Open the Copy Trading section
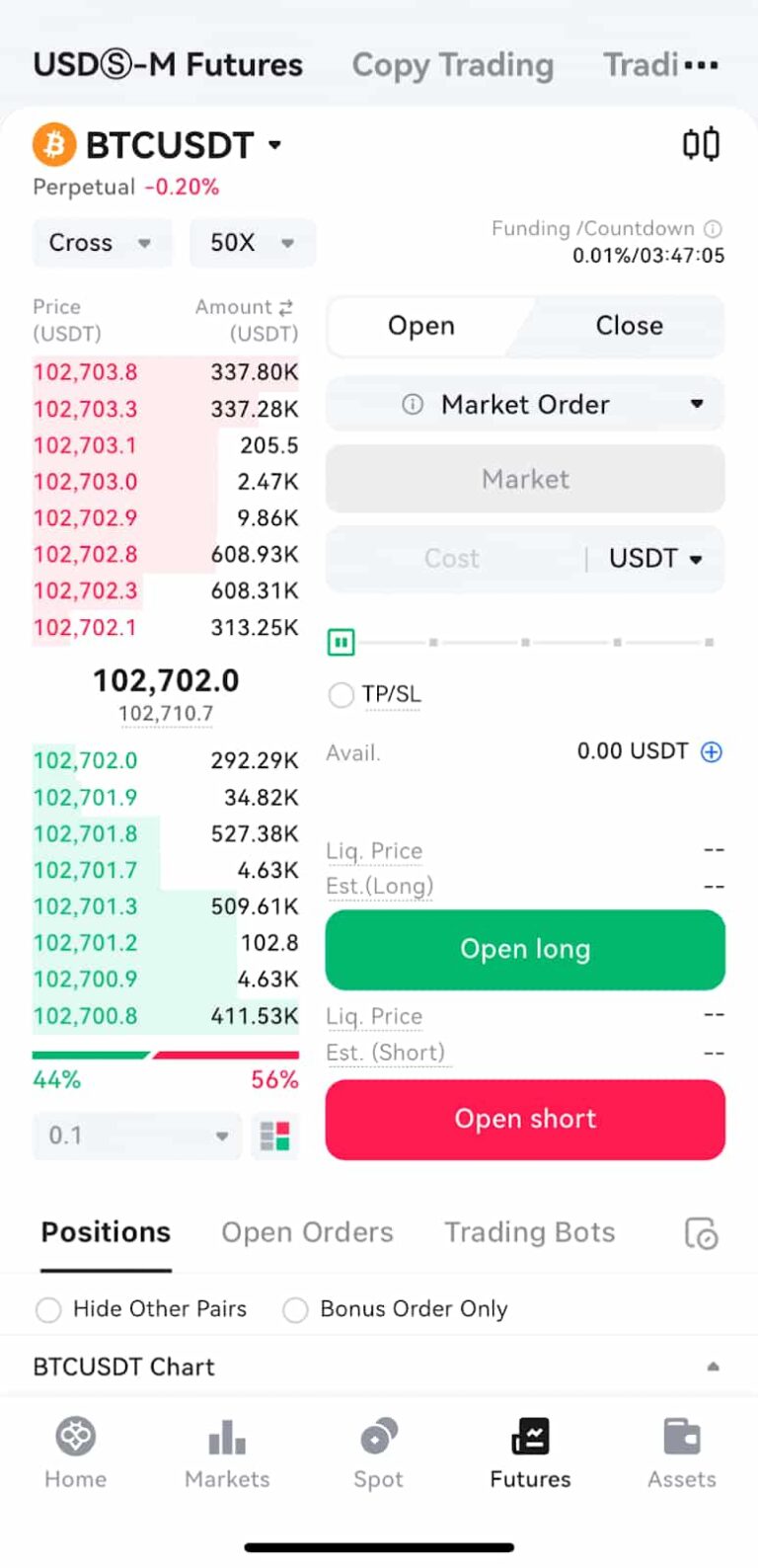Screen dimensions: 758x1568 453,65
